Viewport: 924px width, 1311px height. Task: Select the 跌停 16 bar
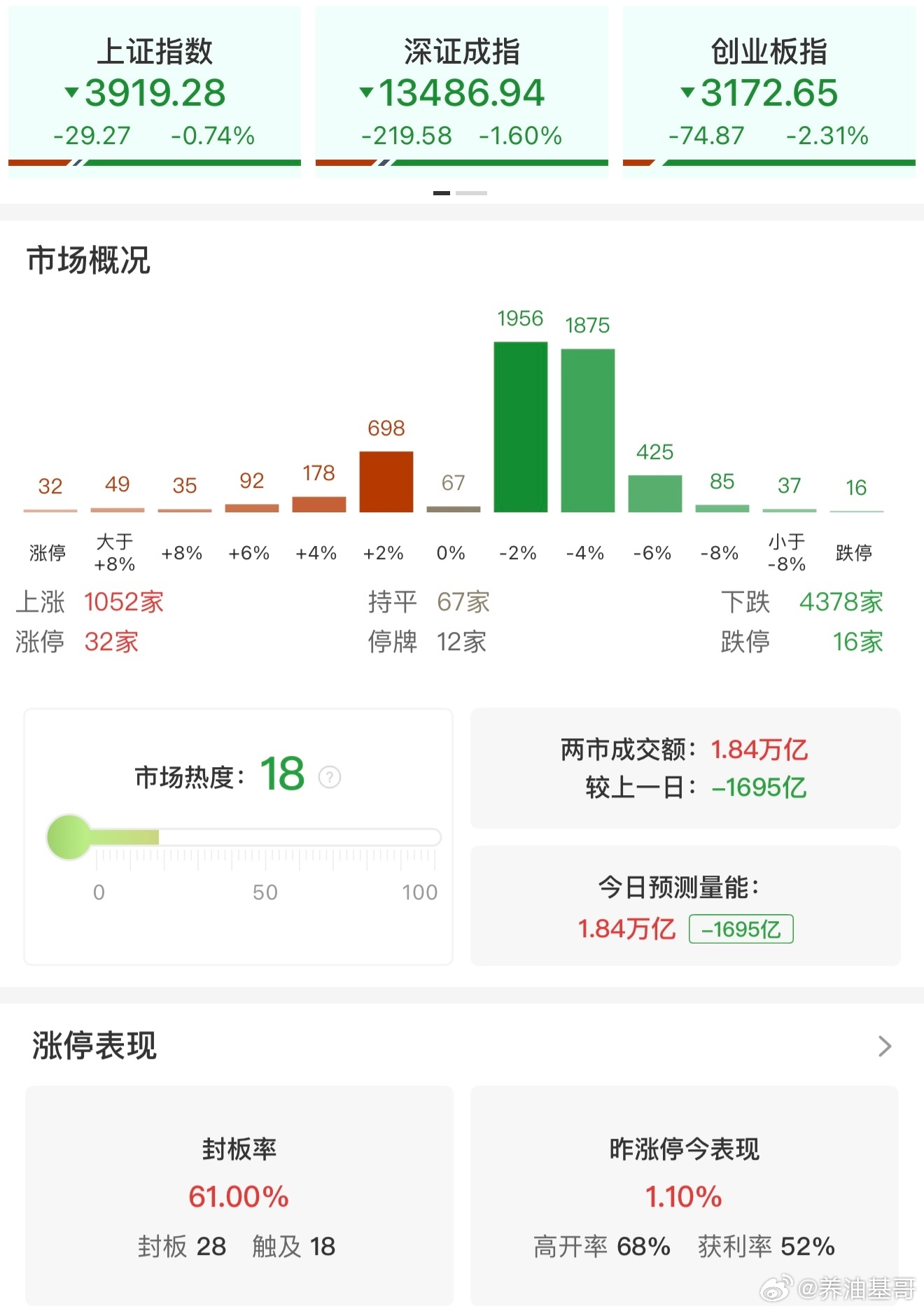pyautogui.click(x=855, y=513)
